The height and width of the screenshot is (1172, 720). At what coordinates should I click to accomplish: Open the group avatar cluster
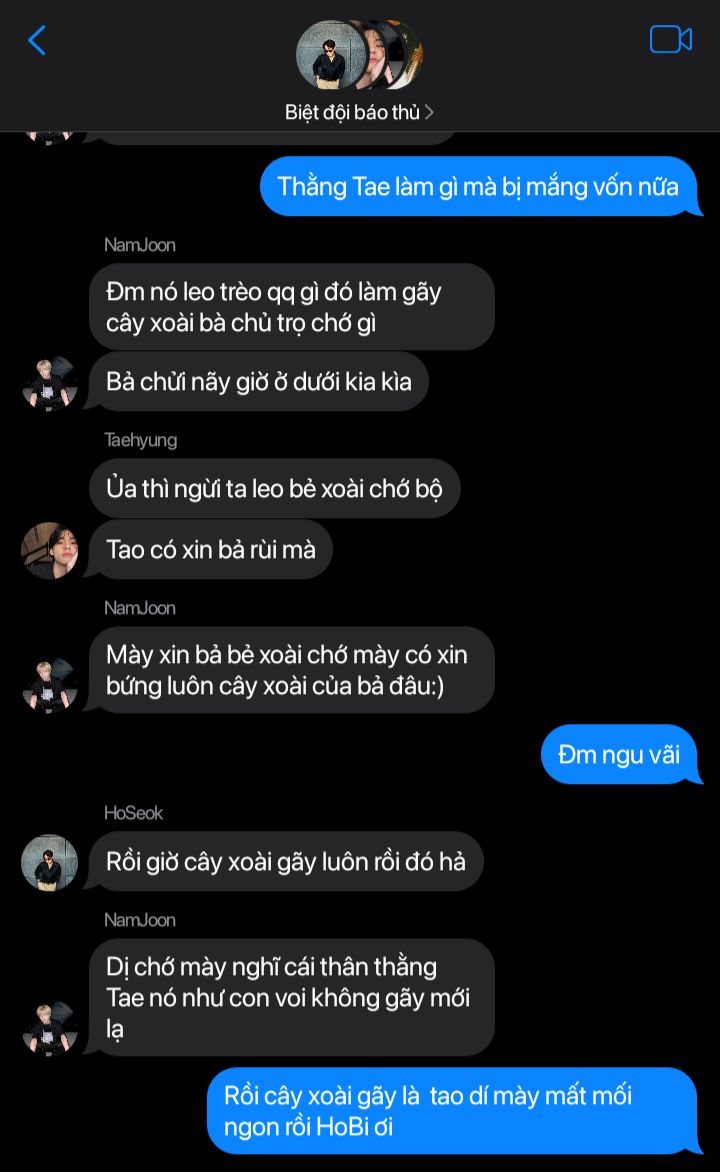pyautogui.click(x=358, y=55)
